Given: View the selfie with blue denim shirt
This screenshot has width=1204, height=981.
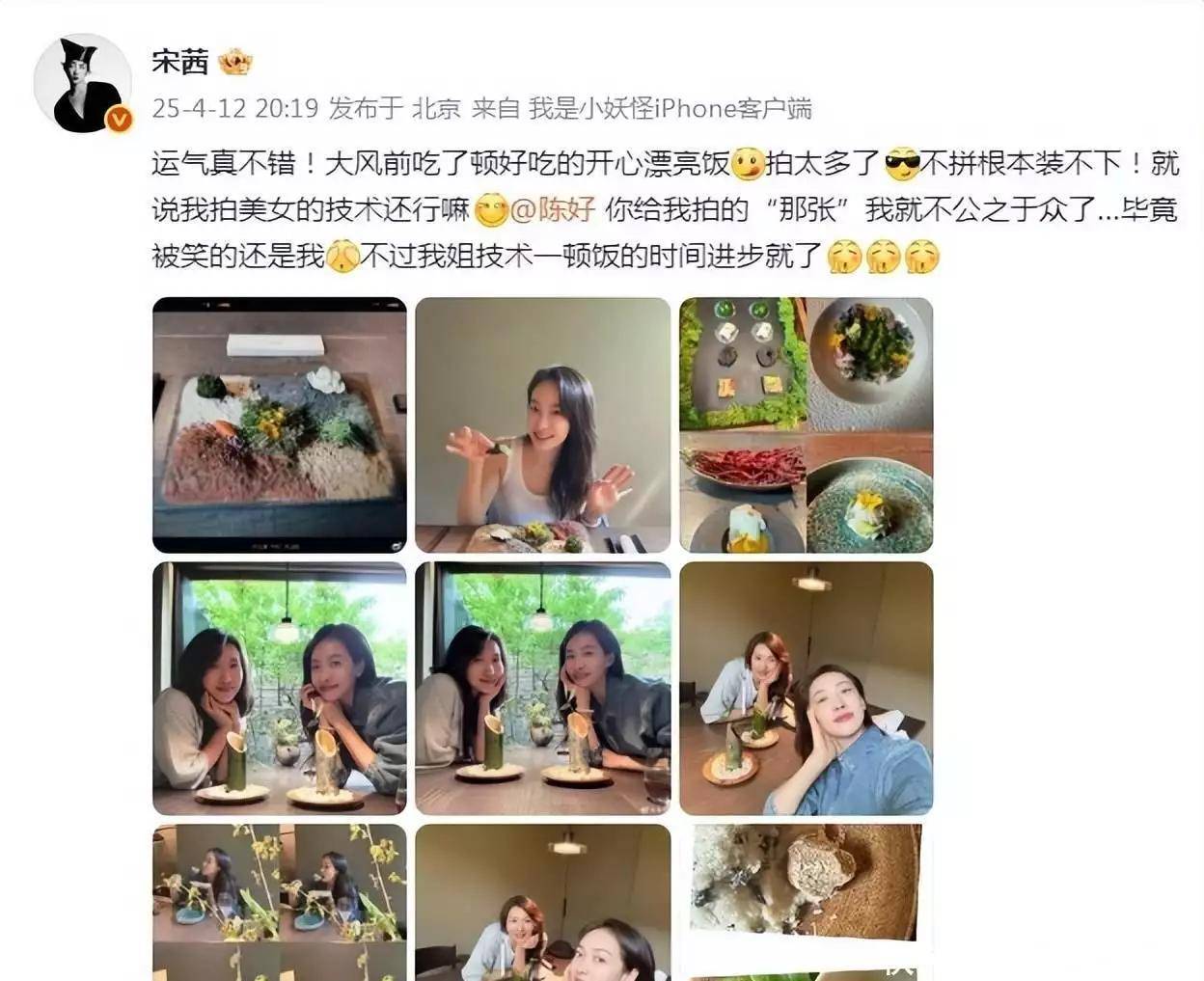Looking at the screenshot, I should (x=806, y=688).
